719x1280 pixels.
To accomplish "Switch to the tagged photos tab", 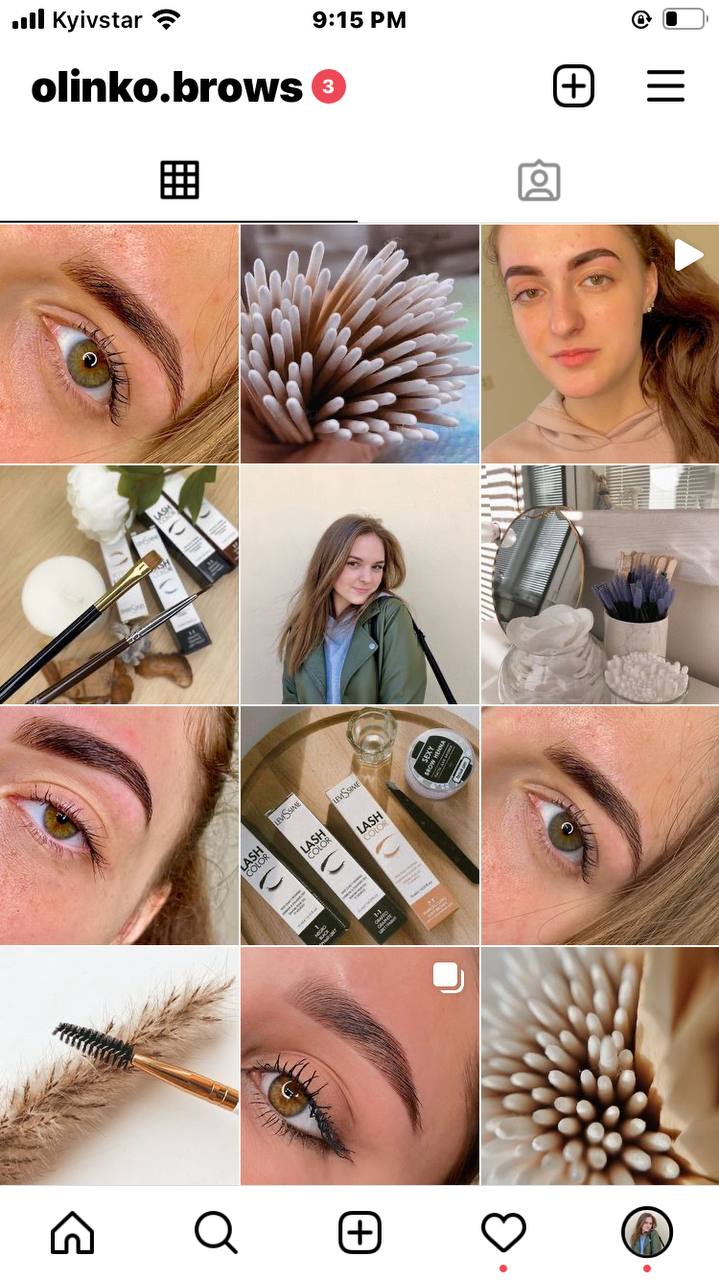I will pos(539,181).
